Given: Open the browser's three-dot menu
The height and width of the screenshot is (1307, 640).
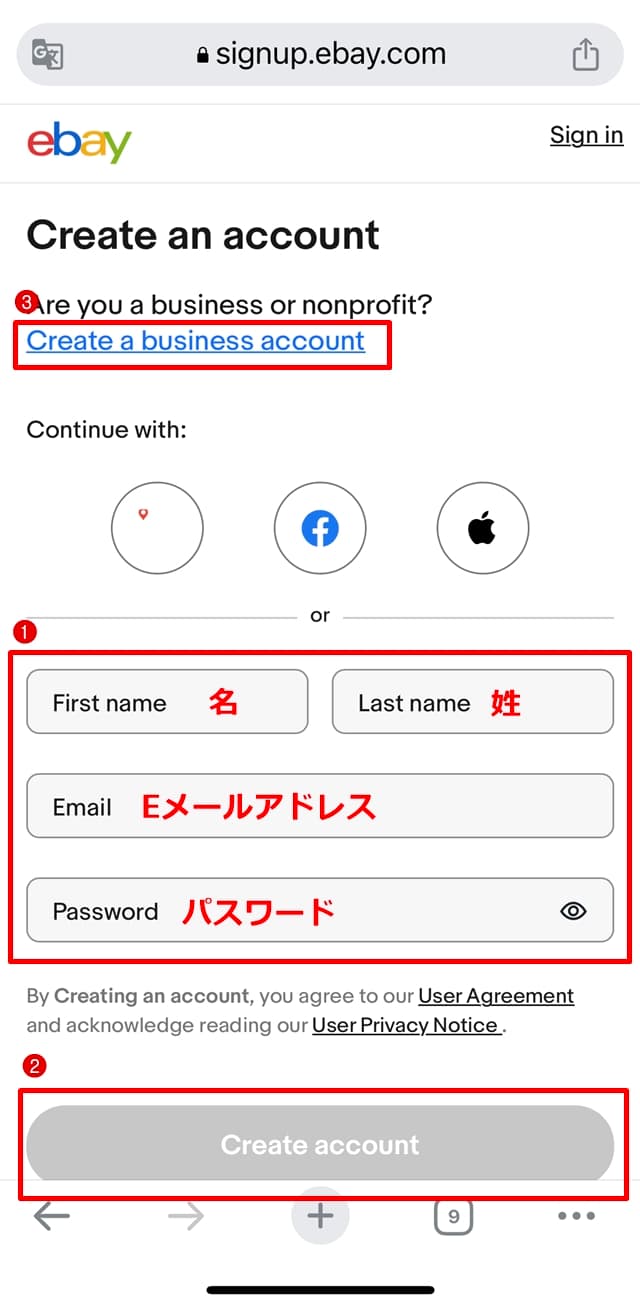Looking at the screenshot, I should (576, 1216).
